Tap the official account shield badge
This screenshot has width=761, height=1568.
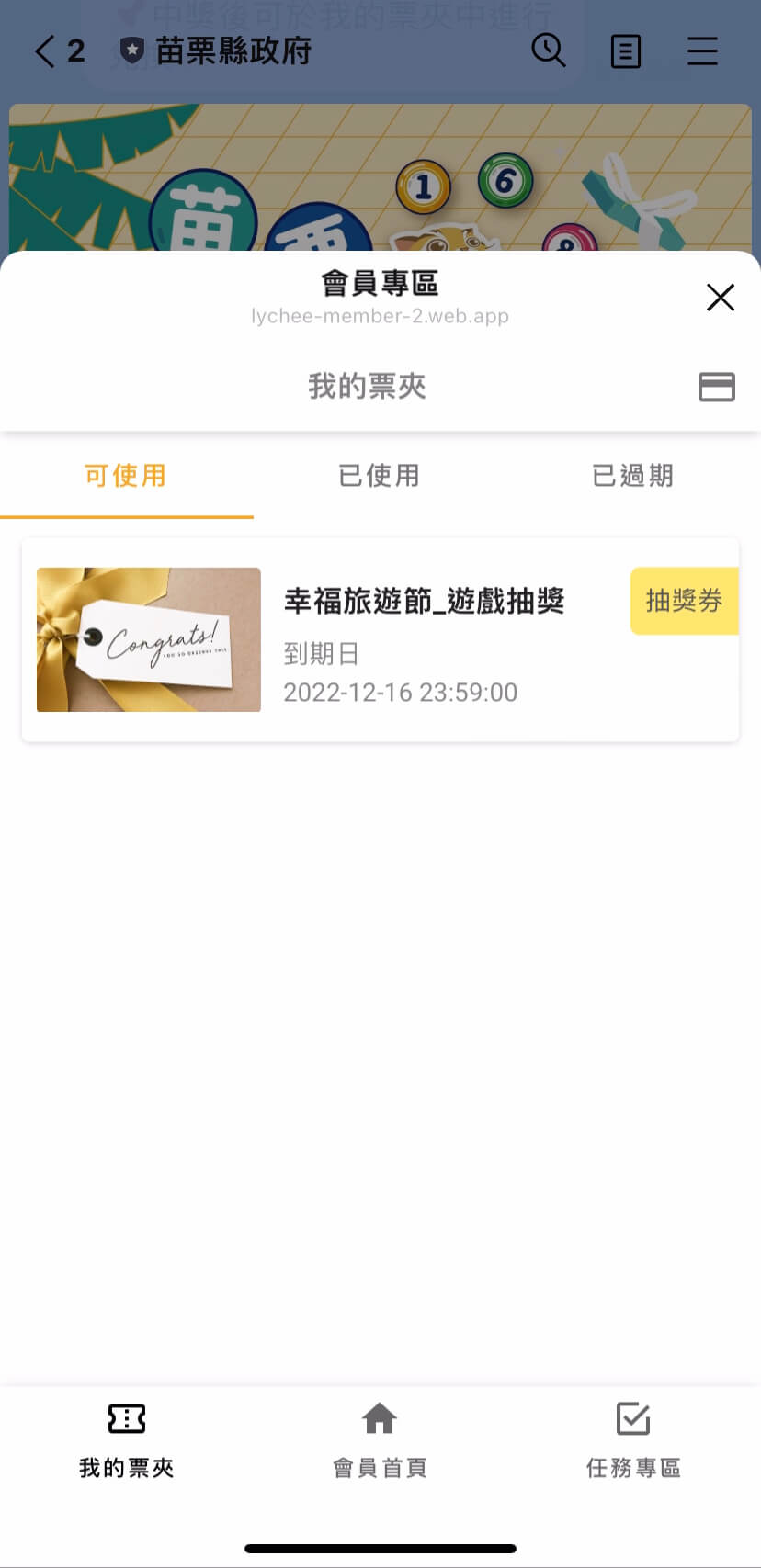tap(131, 51)
